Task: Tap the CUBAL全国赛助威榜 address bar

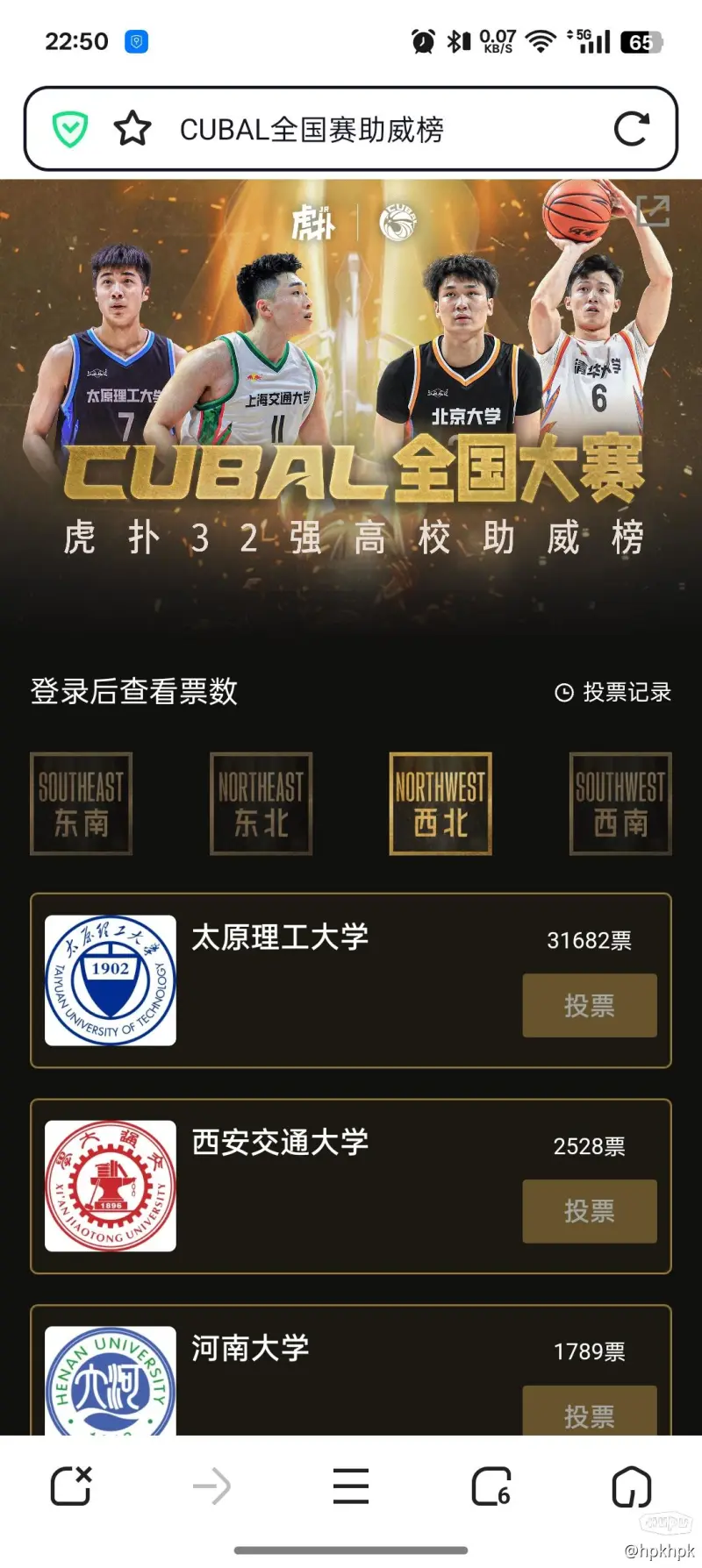Action: click(351, 130)
